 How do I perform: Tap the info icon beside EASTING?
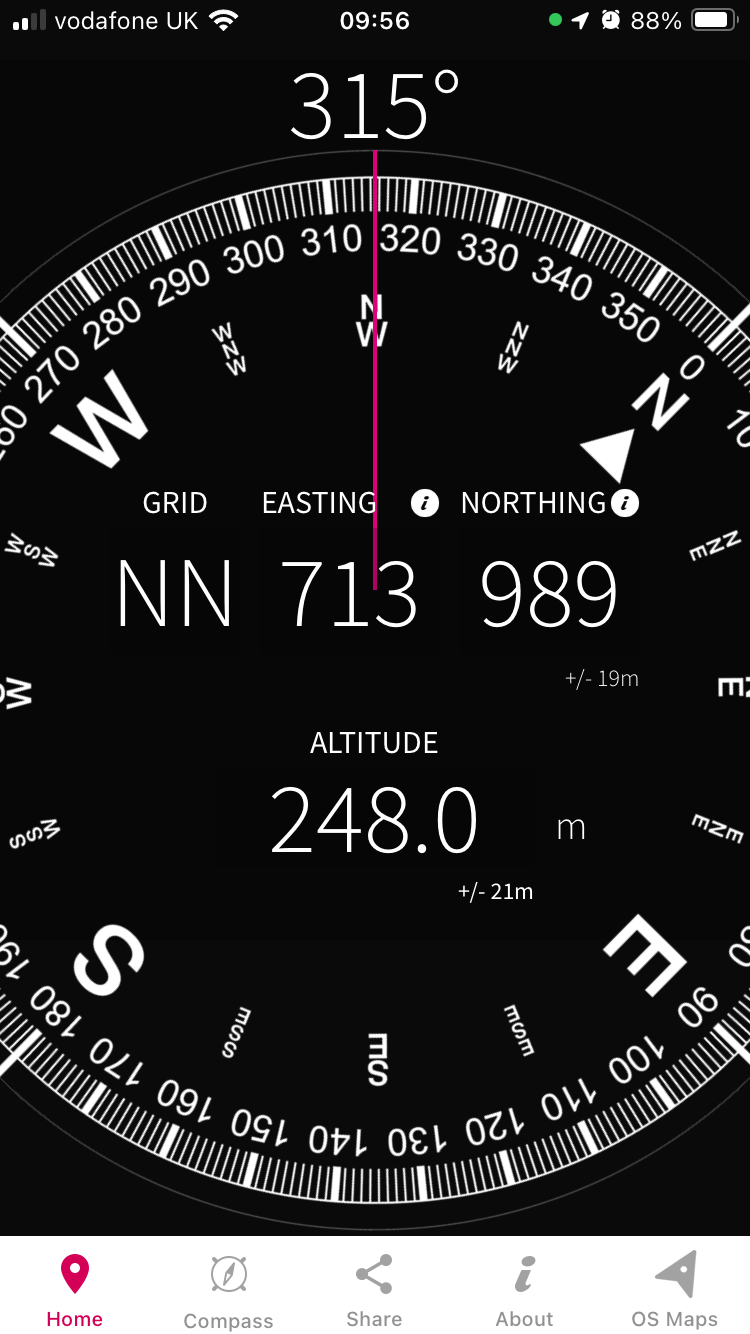(x=425, y=503)
